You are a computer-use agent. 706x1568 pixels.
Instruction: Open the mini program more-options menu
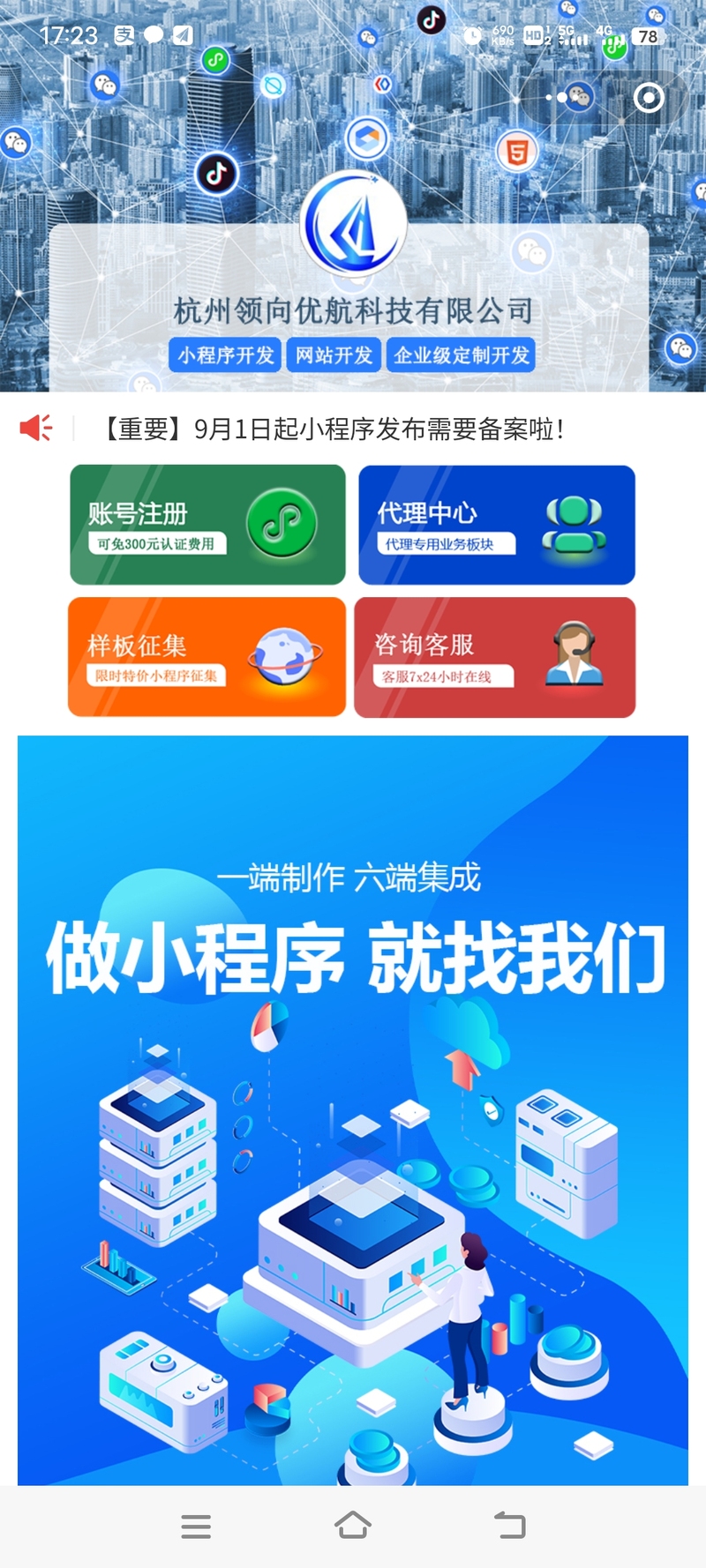click(563, 97)
